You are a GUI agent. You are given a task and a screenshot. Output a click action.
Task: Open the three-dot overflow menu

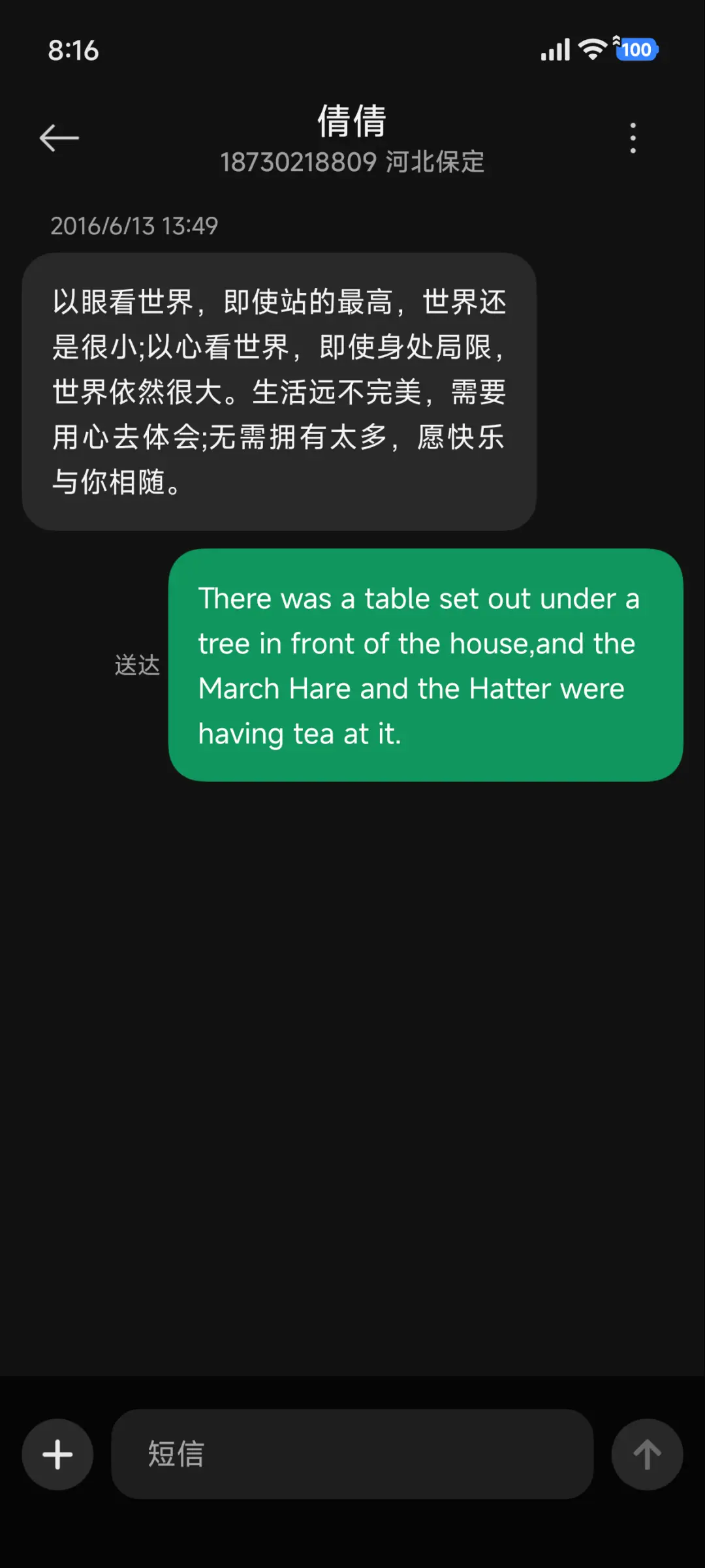point(633,138)
